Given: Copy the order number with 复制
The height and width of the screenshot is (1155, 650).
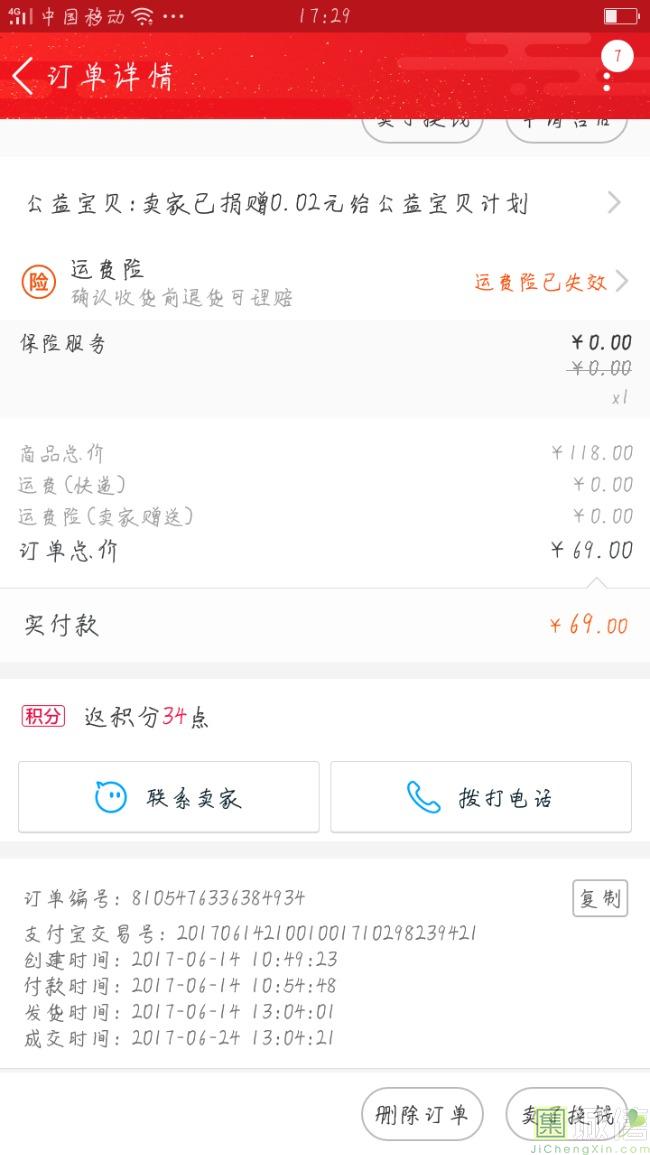Looking at the screenshot, I should tap(600, 898).
